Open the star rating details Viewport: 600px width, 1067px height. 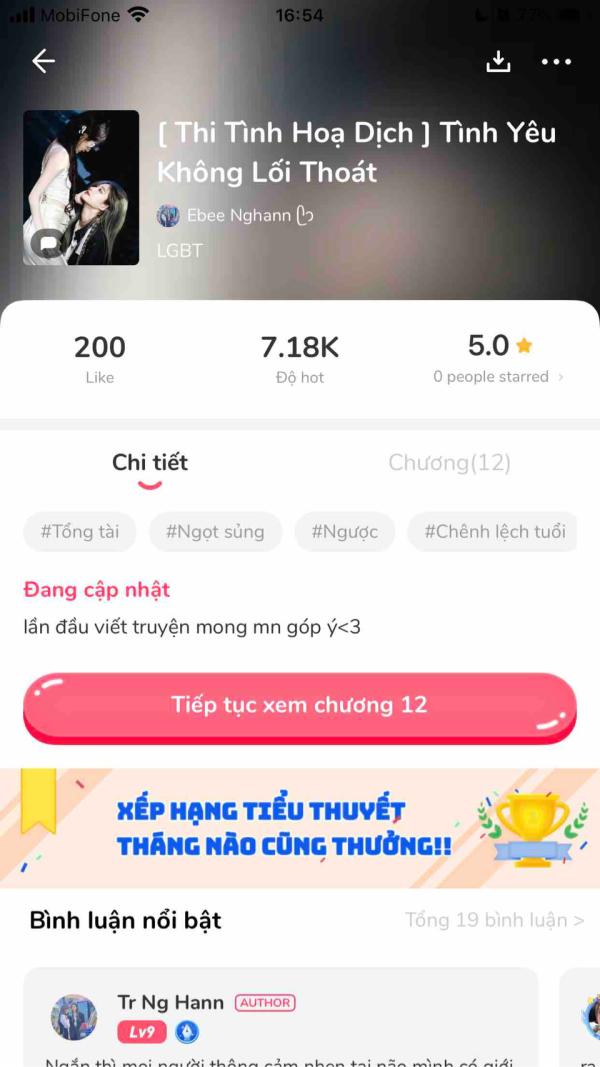click(x=499, y=357)
